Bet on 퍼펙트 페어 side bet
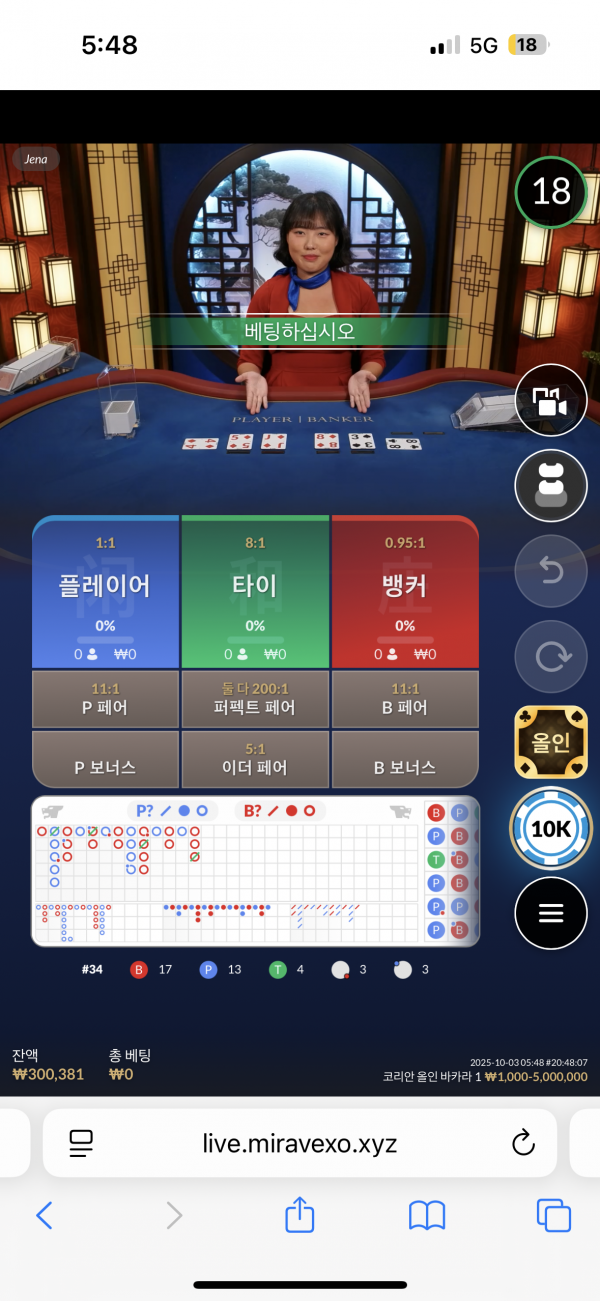The height and width of the screenshot is (1301, 600). pyautogui.click(x=255, y=699)
